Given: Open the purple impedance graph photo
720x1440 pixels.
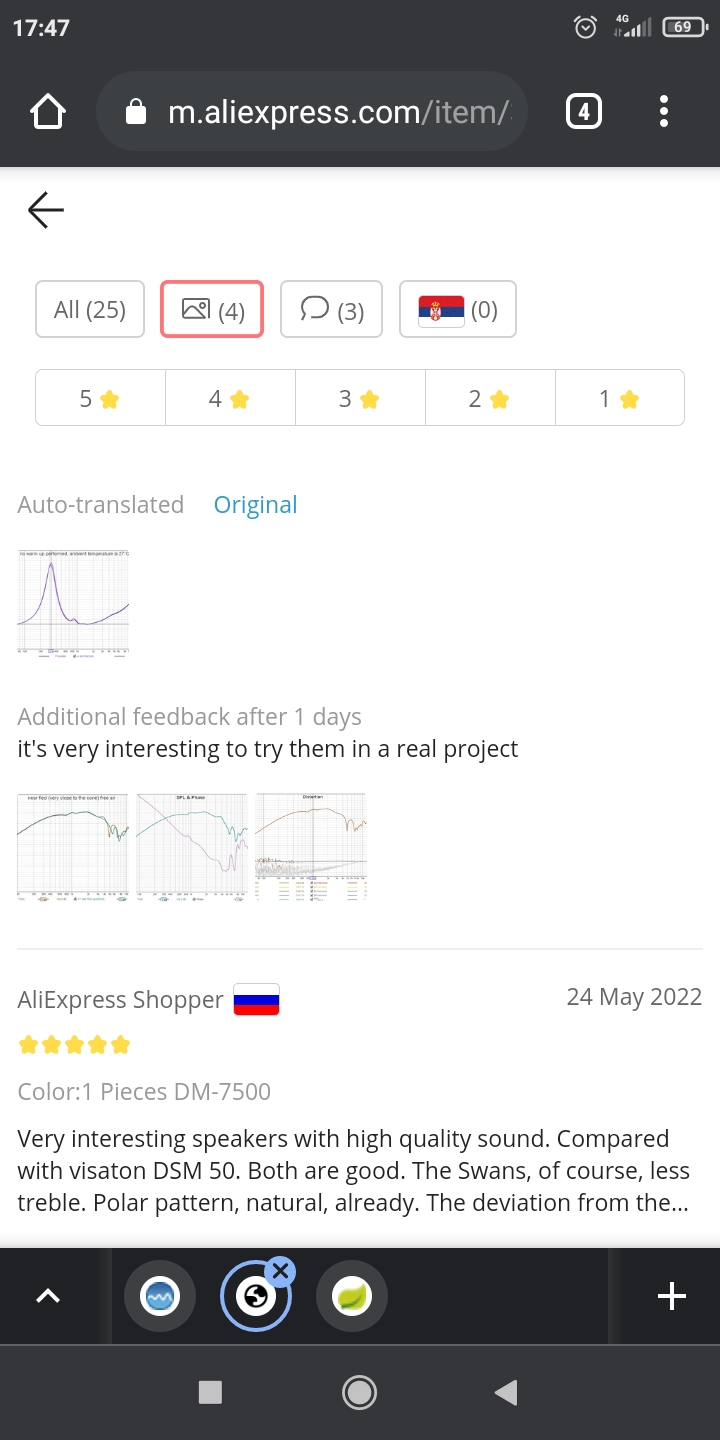Looking at the screenshot, I should pyautogui.click(x=73, y=604).
